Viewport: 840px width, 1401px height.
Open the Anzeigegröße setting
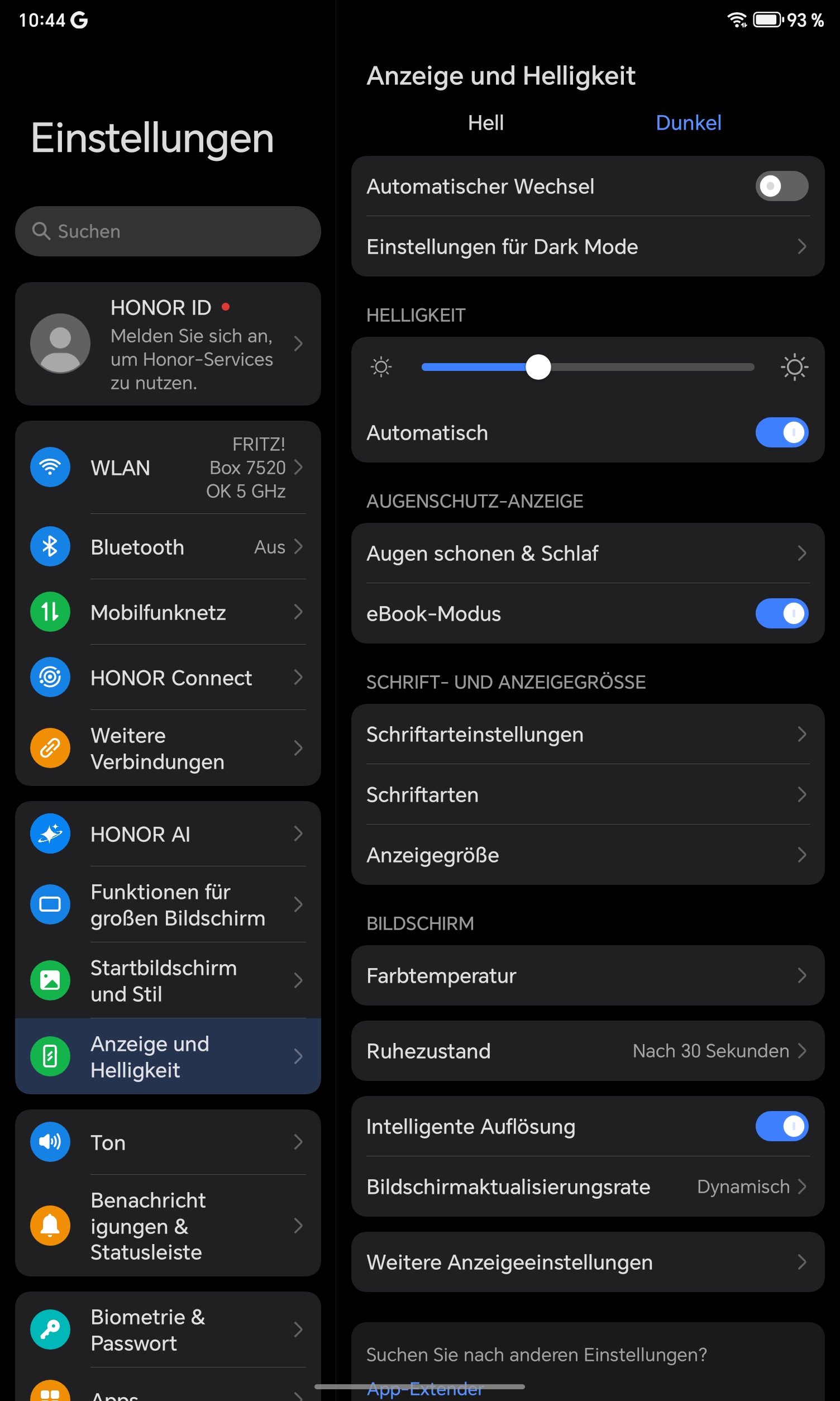coord(588,855)
